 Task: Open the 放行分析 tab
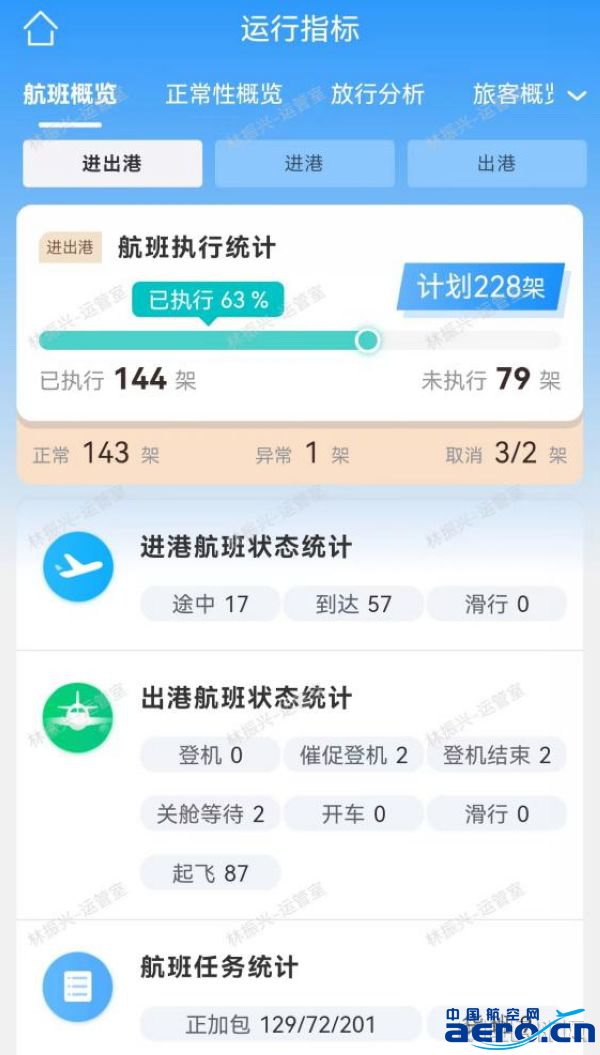coord(377,95)
